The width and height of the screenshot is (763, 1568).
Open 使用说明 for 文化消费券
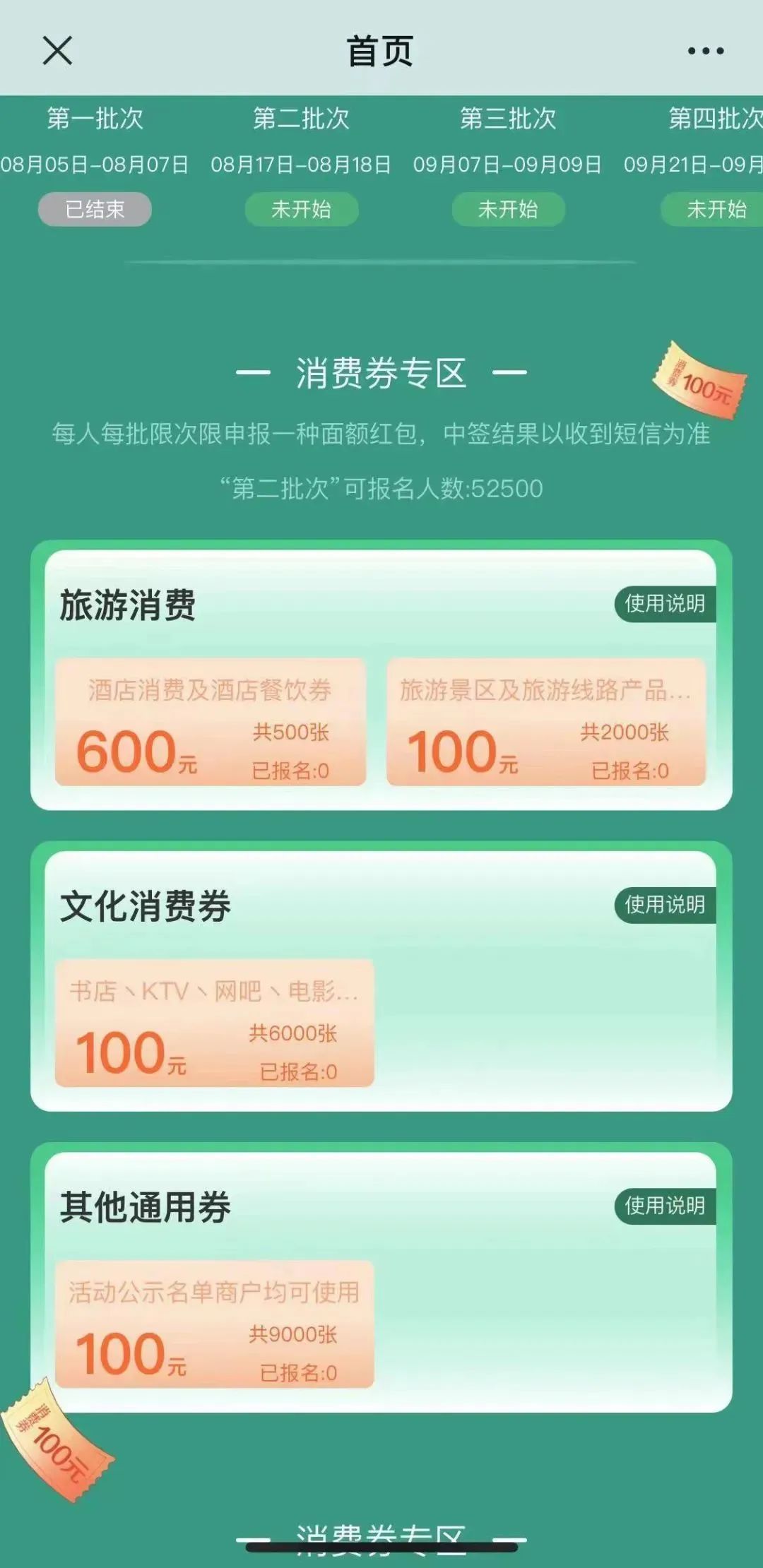(x=665, y=905)
